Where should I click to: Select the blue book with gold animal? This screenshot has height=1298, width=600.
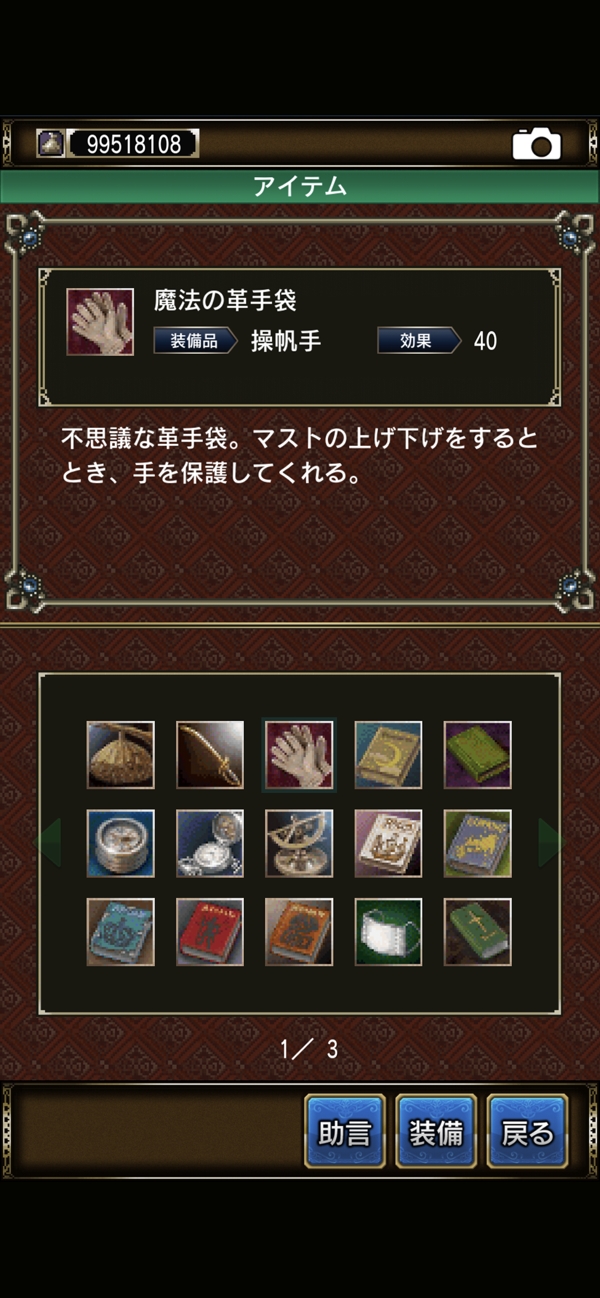click(x=477, y=843)
